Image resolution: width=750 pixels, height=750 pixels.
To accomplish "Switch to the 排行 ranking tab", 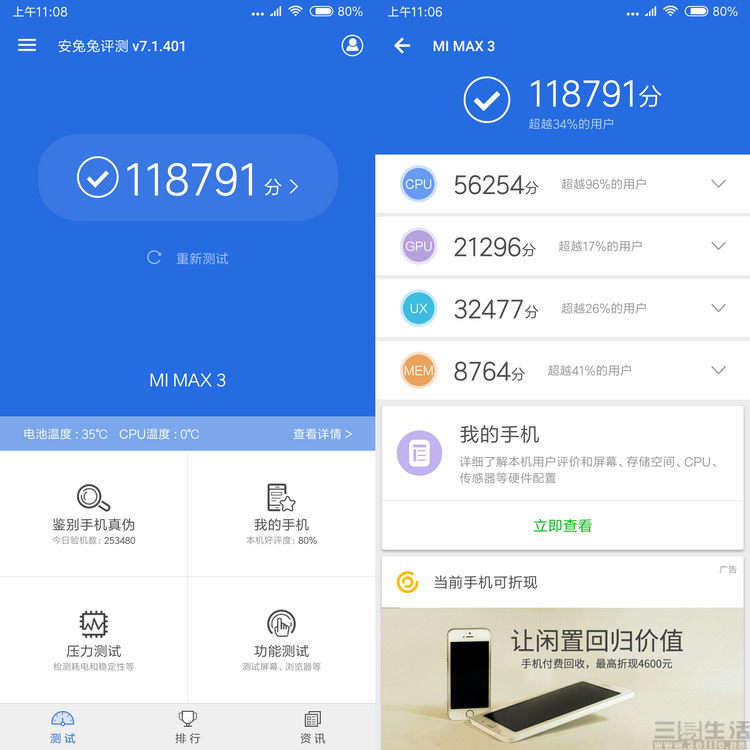I will (188, 727).
